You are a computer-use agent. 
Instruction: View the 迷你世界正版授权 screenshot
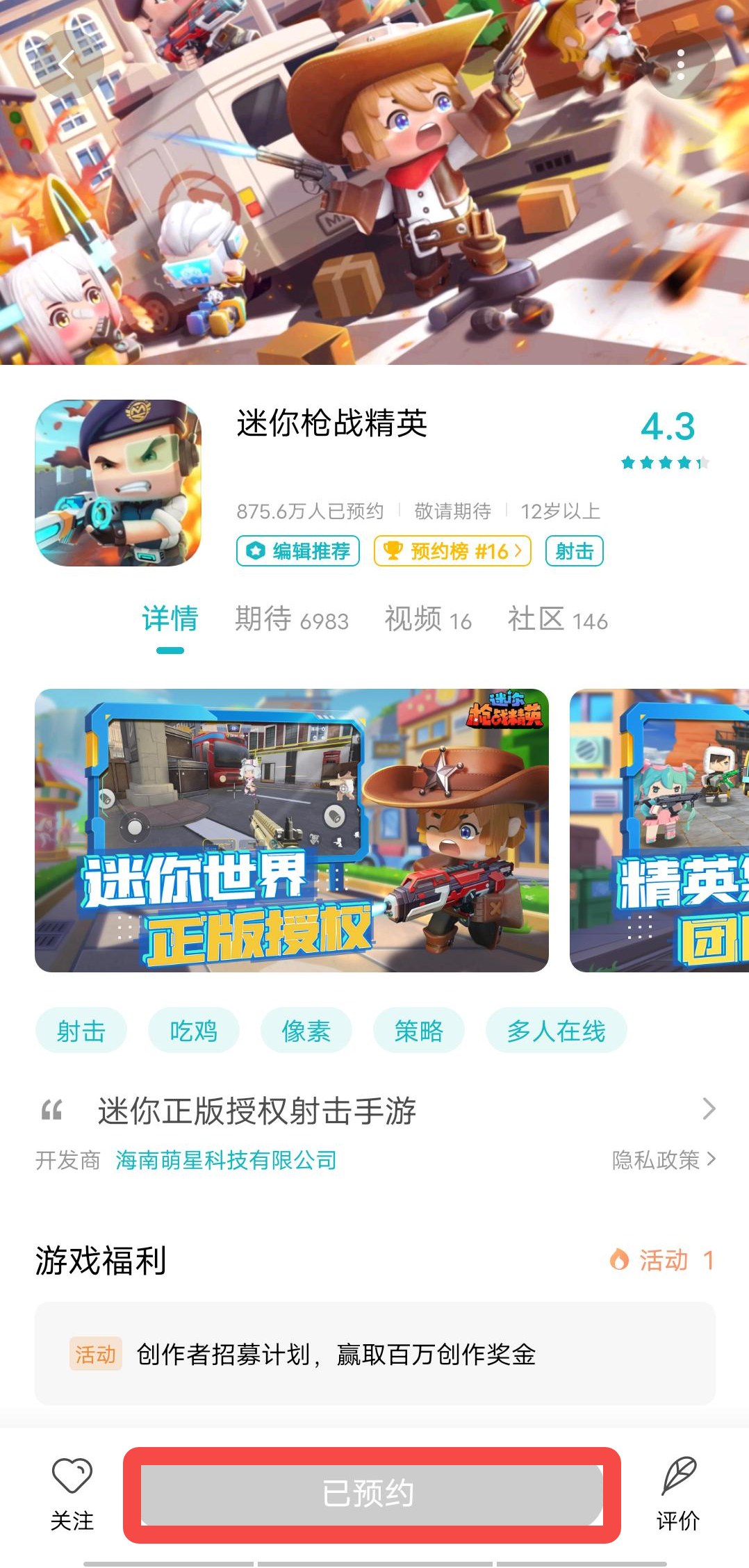[292, 830]
